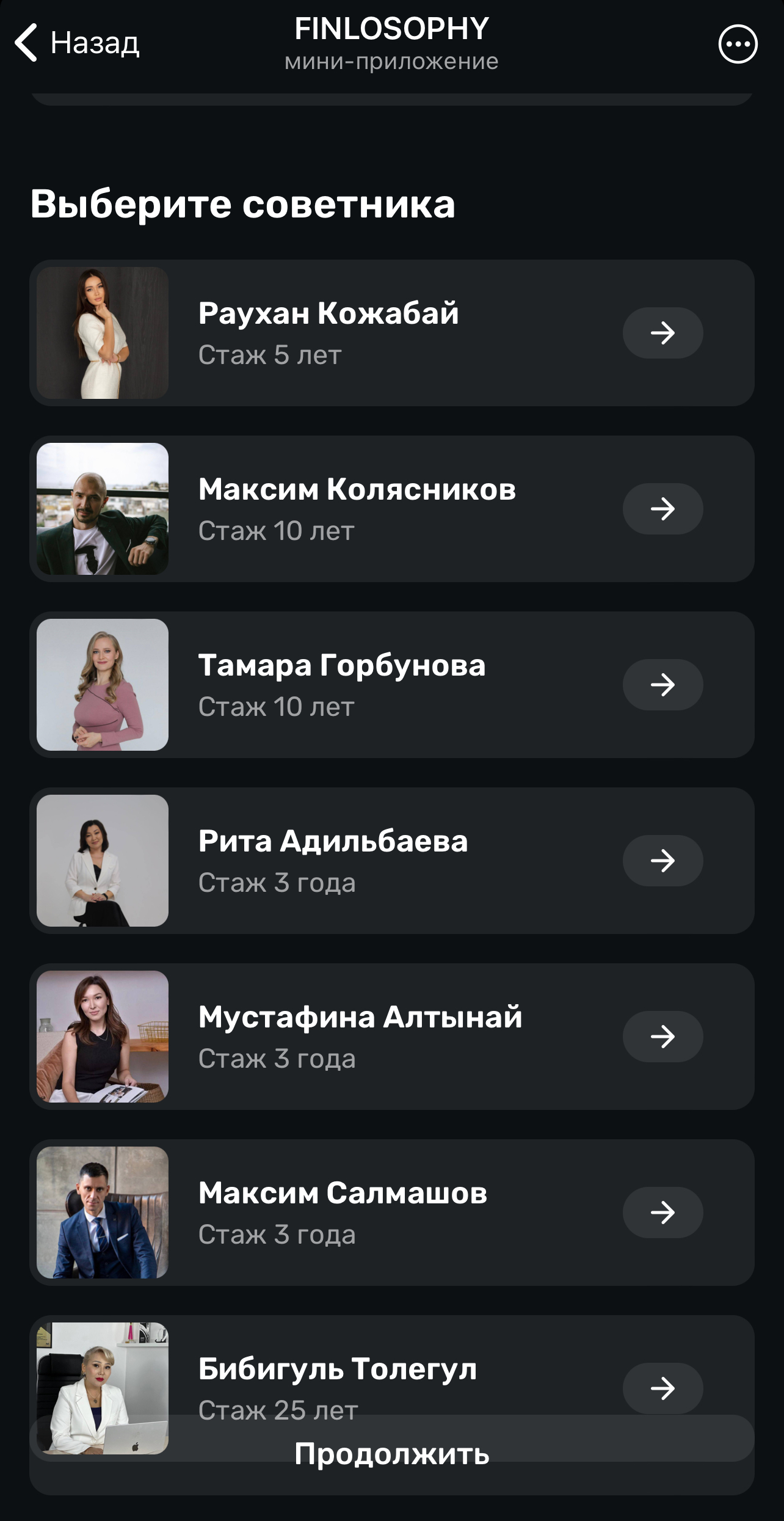784x1521 pixels.
Task: Click the arrow next to Бибигуль Толегул
Action: 662,1388
